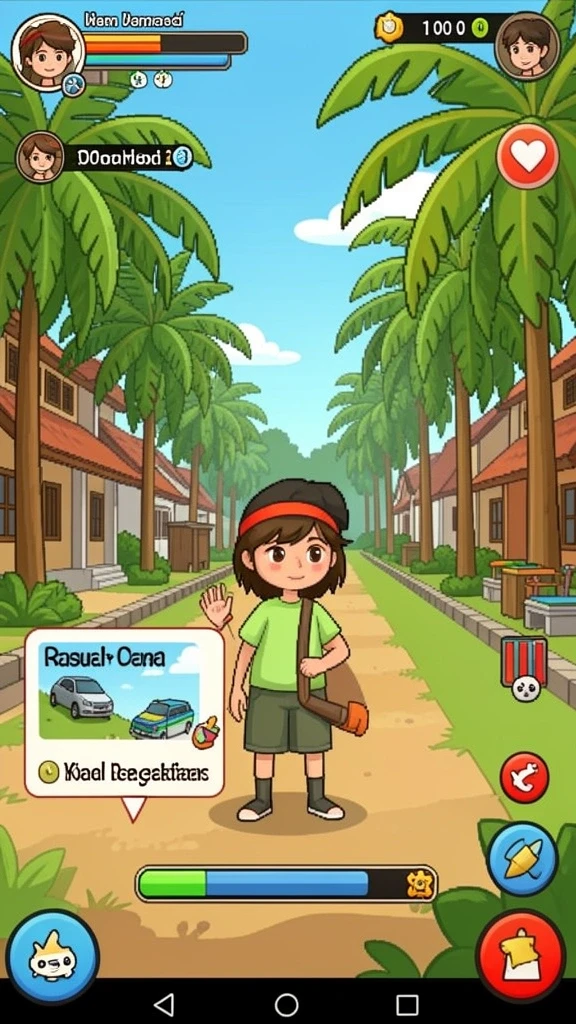Open the player avatar at top left
Viewport: 576px width, 1024px height.
click(x=48, y=52)
